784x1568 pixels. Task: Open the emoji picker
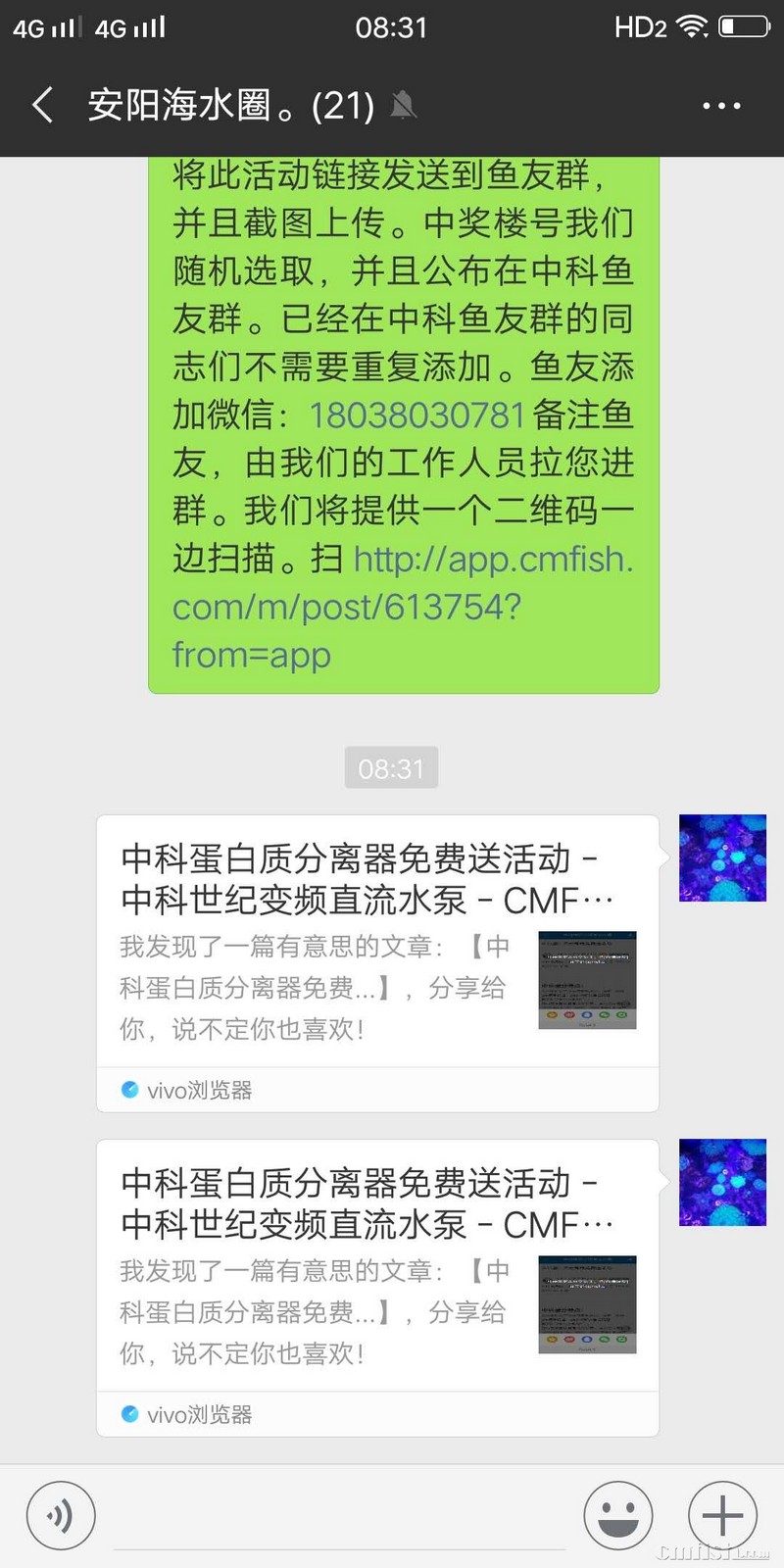pos(618,1515)
